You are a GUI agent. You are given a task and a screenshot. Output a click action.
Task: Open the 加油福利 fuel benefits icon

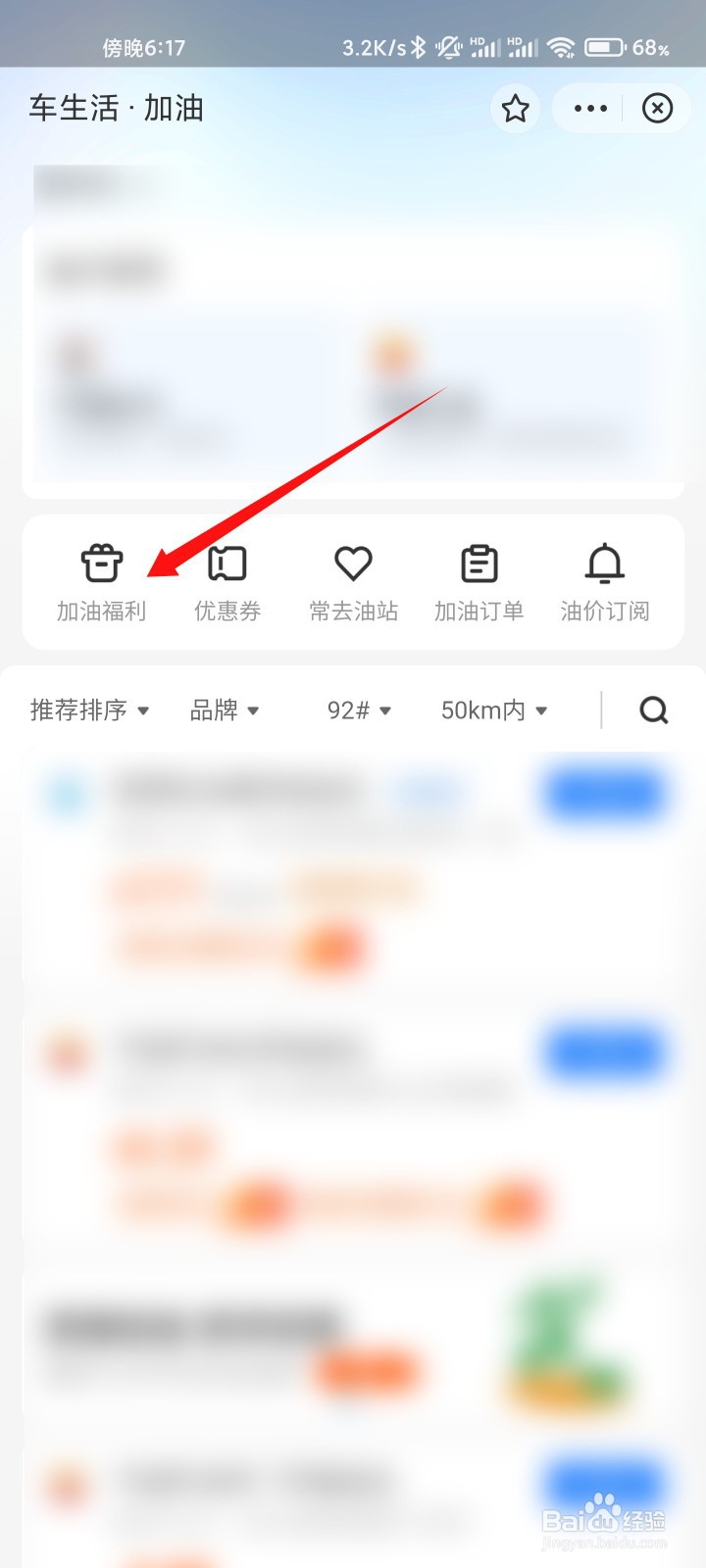101,578
